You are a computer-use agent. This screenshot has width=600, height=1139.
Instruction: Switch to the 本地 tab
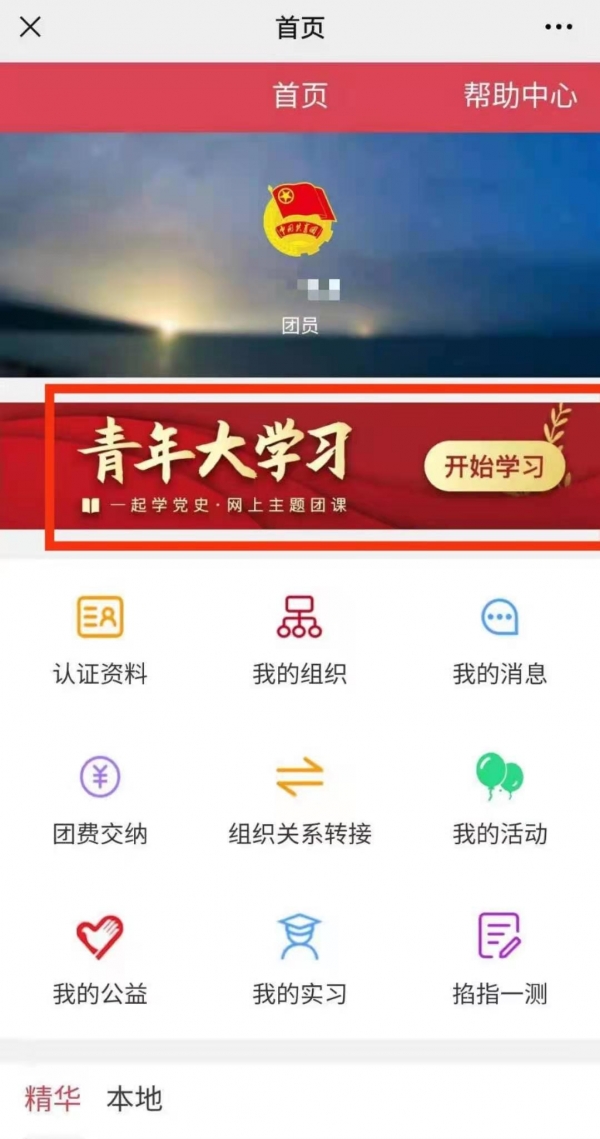[134, 1099]
